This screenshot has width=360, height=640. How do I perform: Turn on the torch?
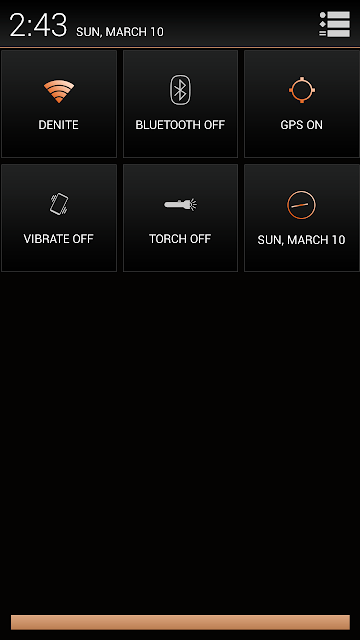click(x=180, y=218)
